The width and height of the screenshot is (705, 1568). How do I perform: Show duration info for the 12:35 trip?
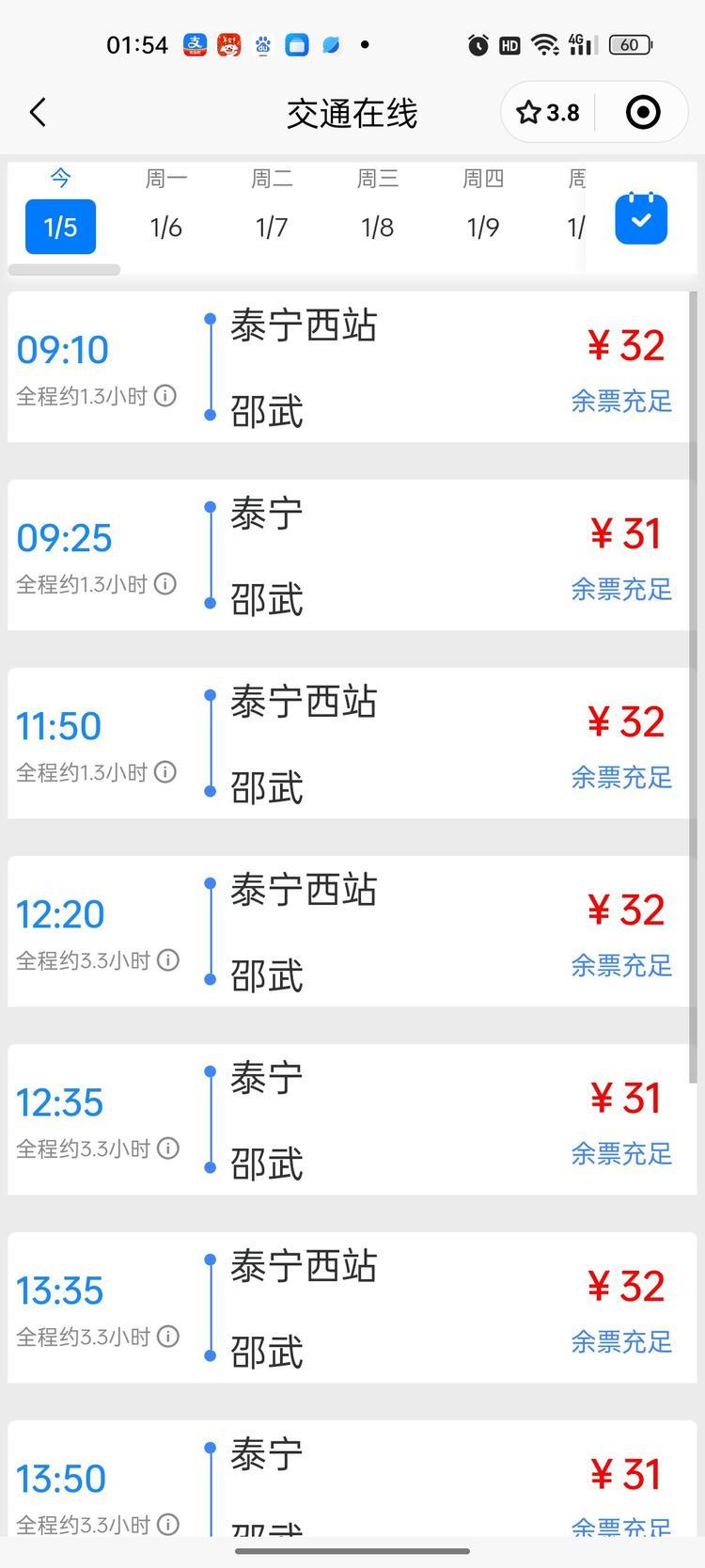click(168, 1148)
